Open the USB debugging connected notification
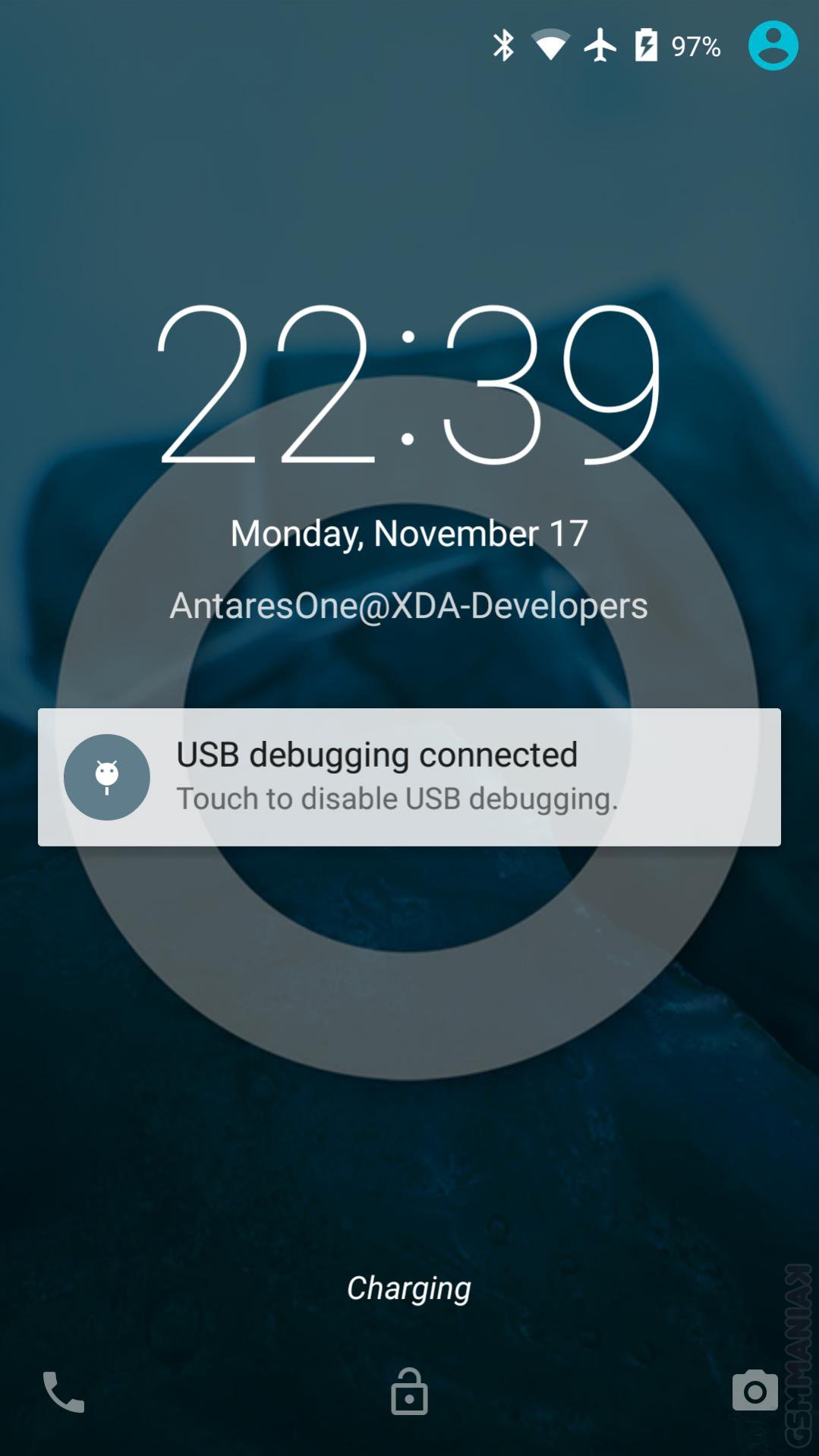The height and width of the screenshot is (1456, 819). (409, 777)
